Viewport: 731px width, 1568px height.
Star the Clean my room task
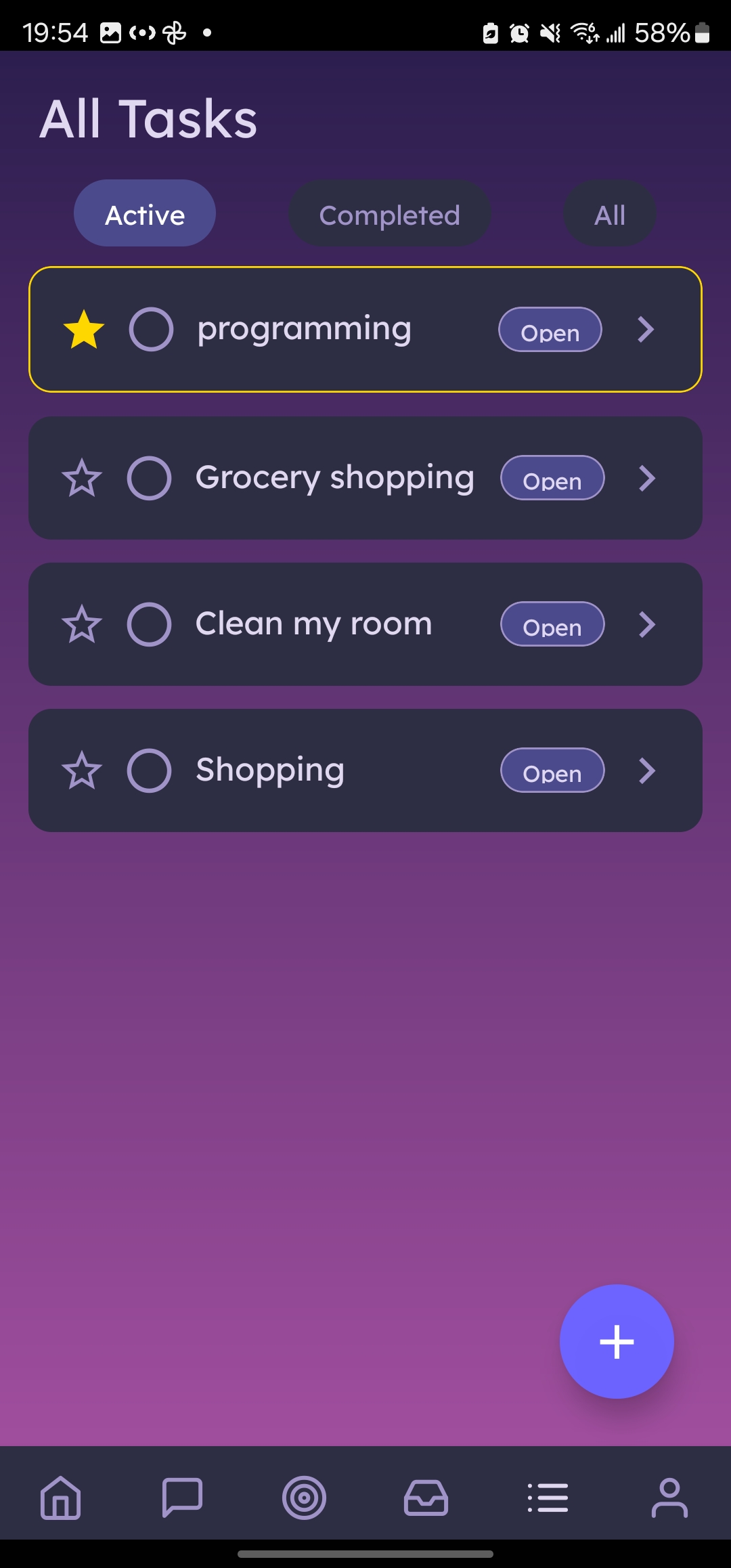pyautogui.click(x=81, y=624)
